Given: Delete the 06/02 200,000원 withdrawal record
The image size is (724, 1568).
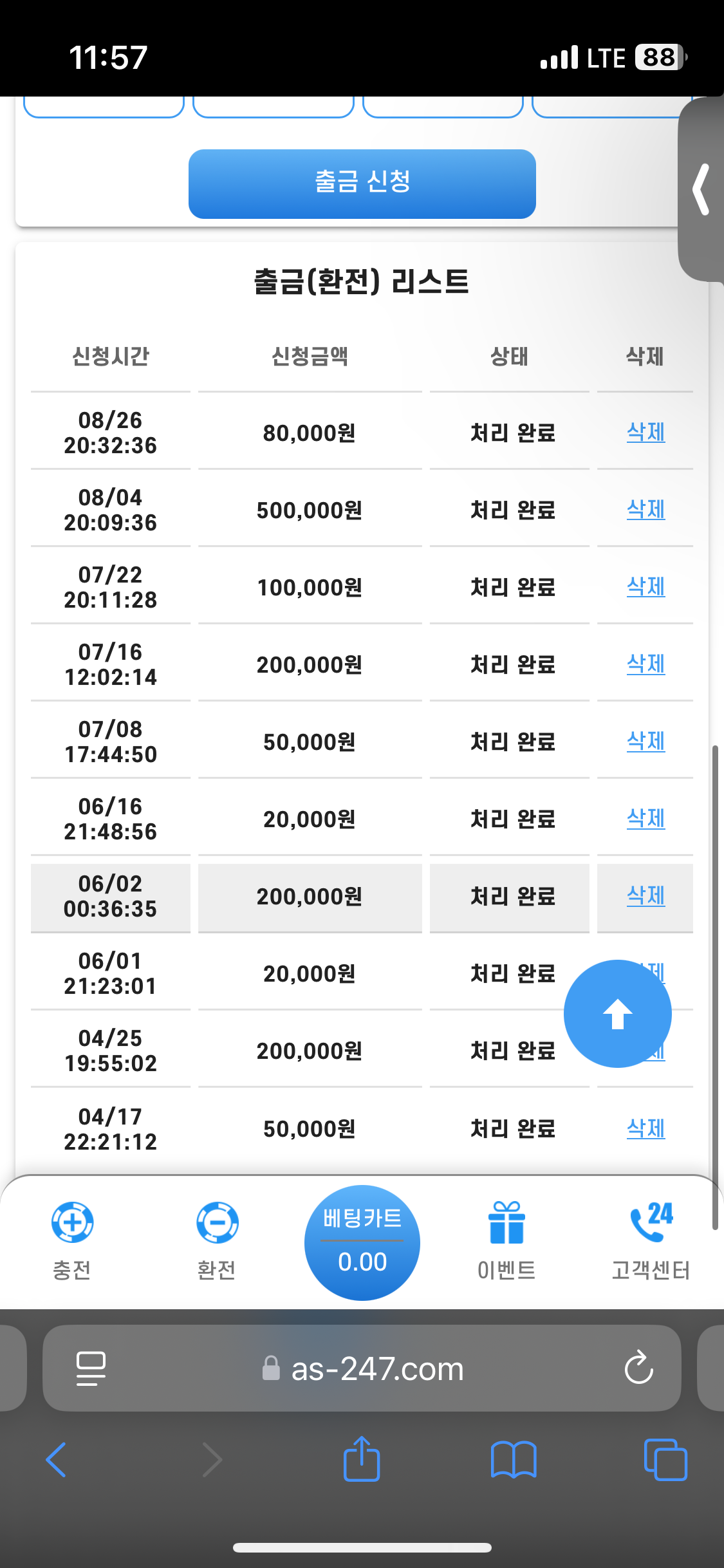Looking at the screenshot, I should (x=645, y=895).
